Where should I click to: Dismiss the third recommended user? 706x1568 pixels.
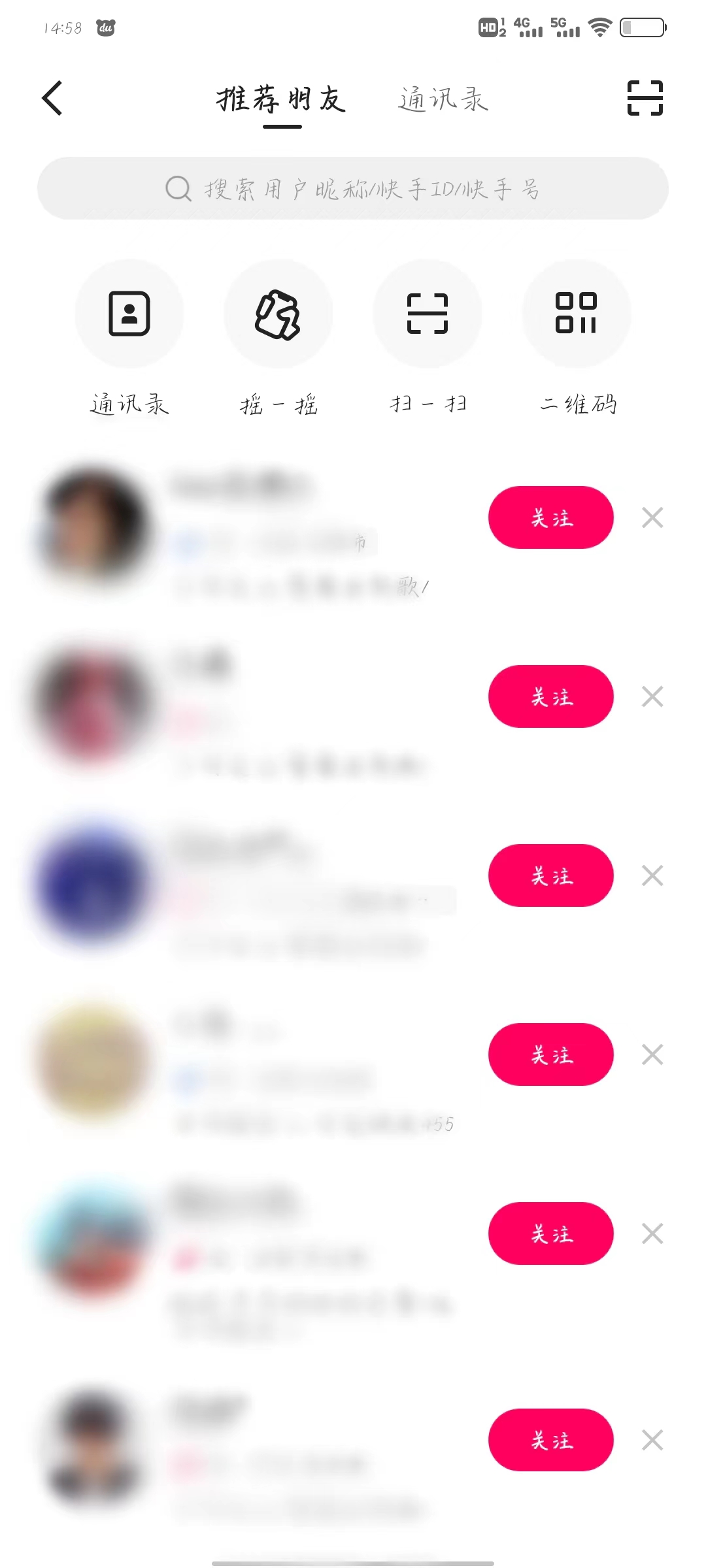tap(652, 875)
